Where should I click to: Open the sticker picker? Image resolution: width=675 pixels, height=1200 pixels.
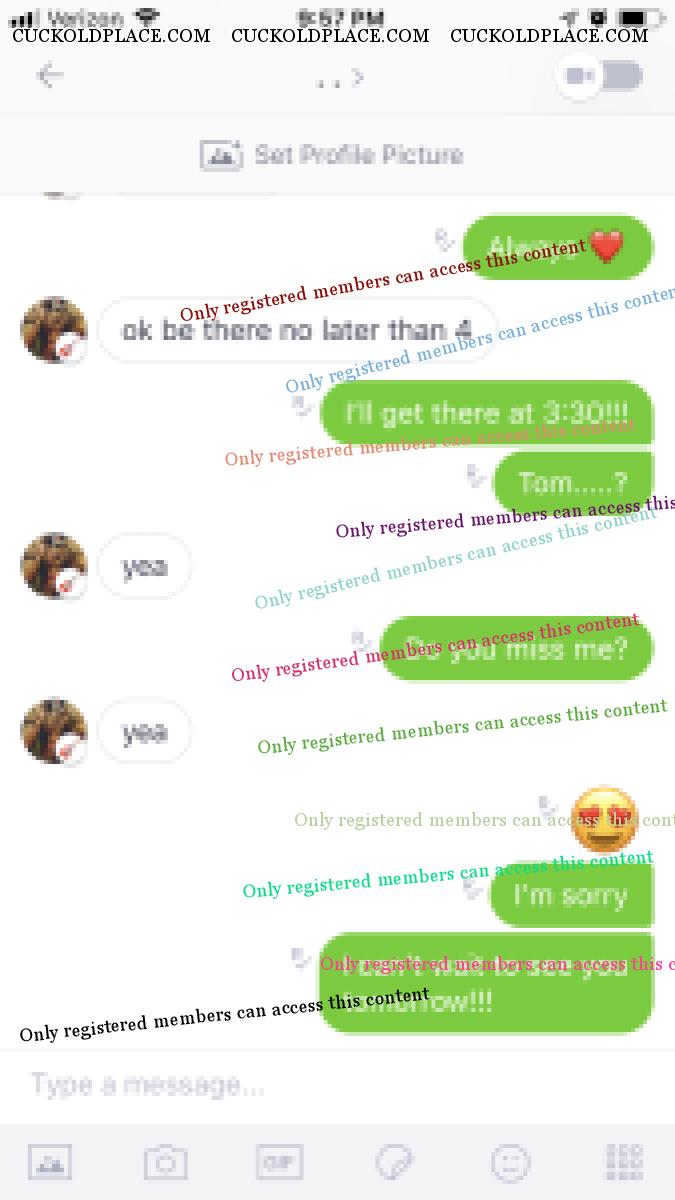[394, 1161]
